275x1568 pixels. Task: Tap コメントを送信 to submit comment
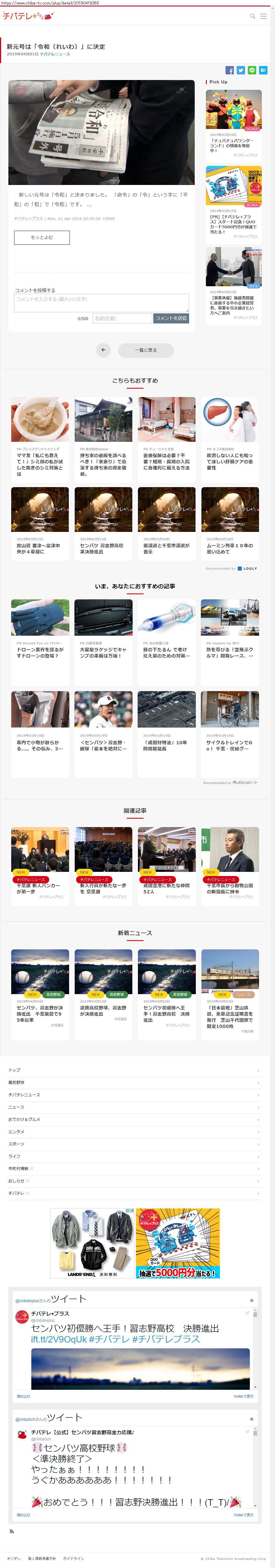(171, 318)
